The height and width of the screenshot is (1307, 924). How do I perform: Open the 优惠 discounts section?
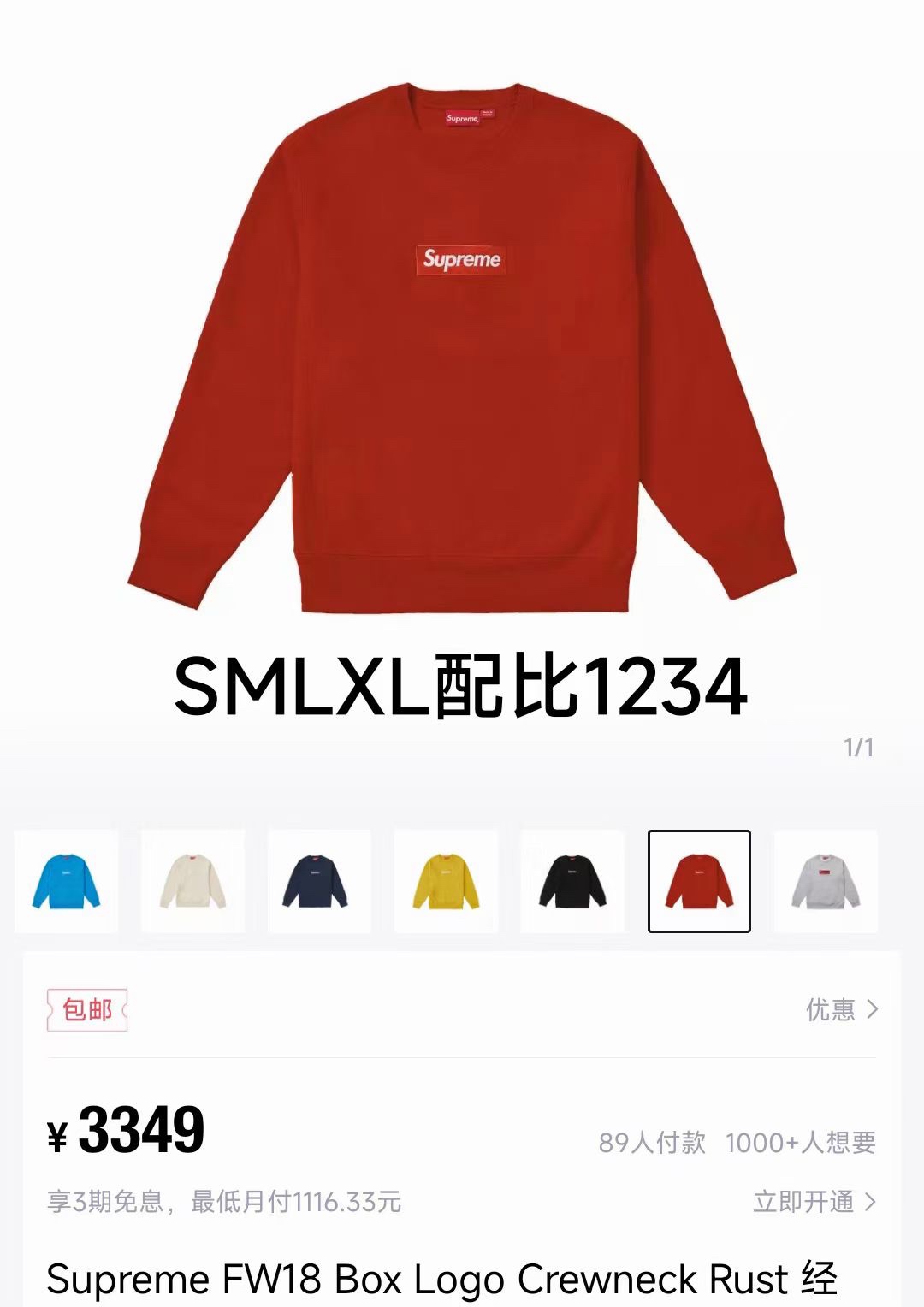(841, 1010)
